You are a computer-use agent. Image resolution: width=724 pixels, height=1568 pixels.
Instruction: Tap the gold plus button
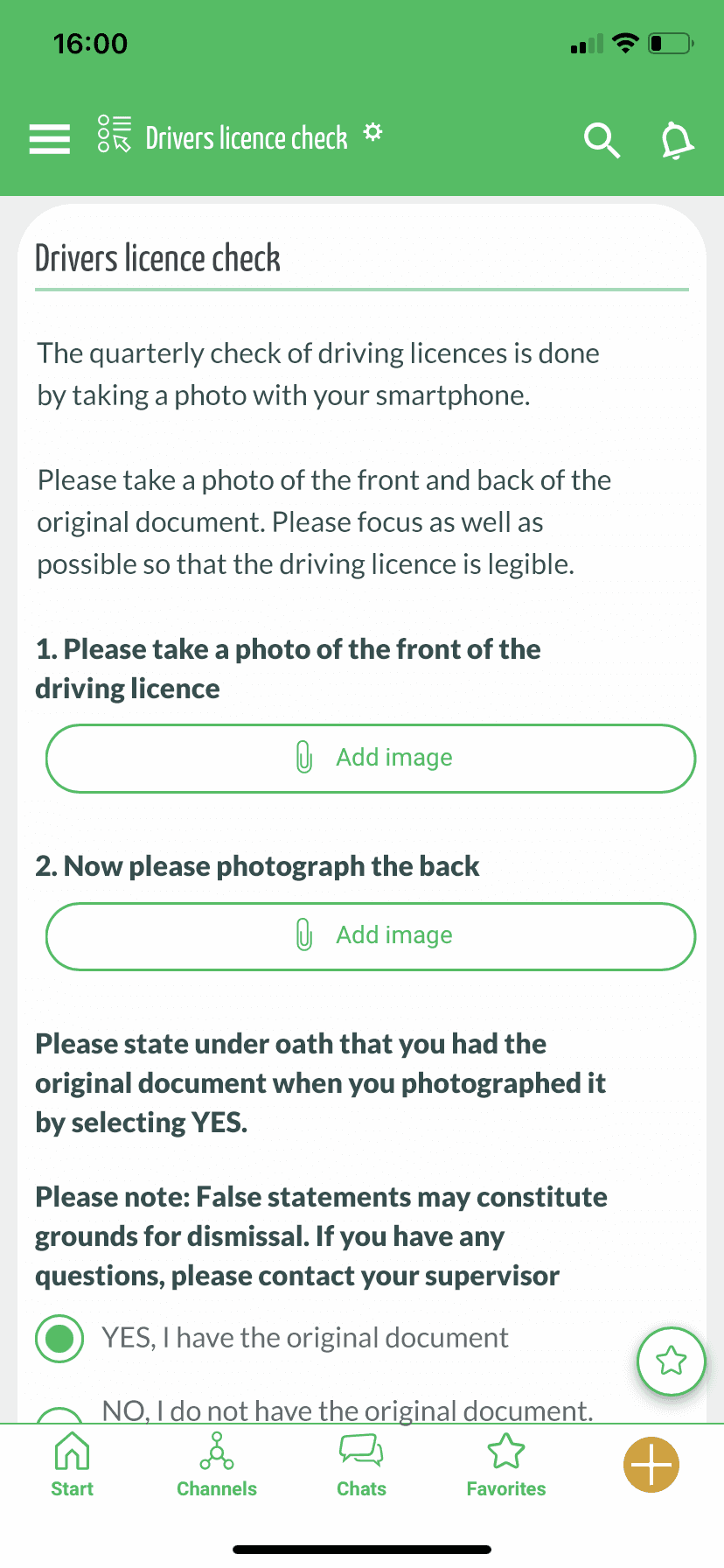click(x=651, y=1465)
